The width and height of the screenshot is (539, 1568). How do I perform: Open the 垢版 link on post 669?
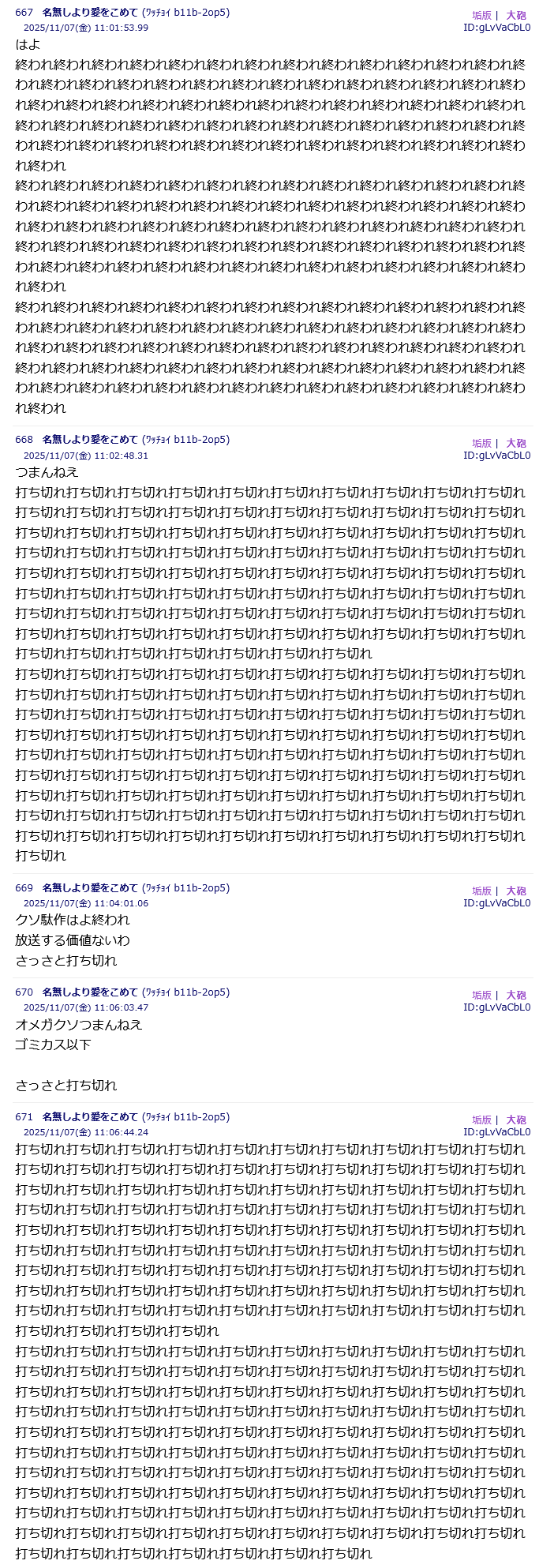click(x=481, y=891)
